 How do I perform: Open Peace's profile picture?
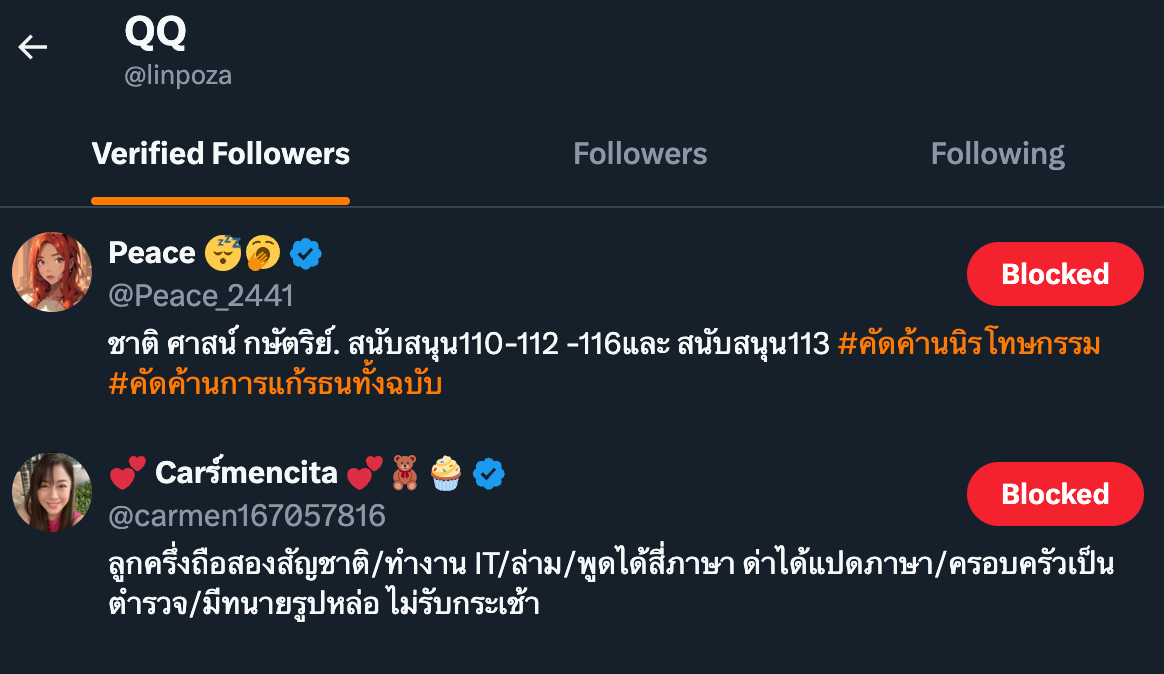point(52,272)
